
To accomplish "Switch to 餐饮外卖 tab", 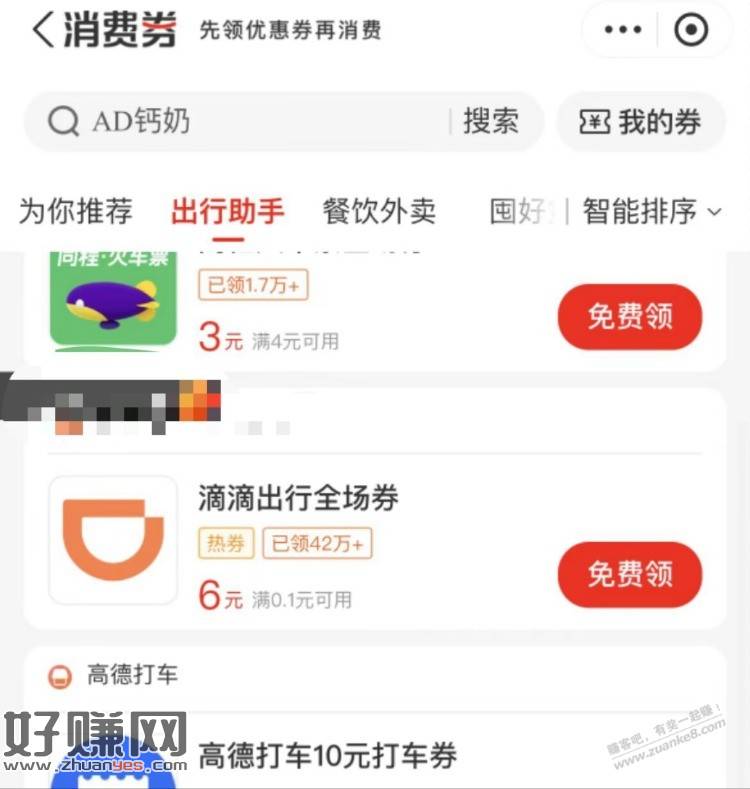I will (379, 211).
